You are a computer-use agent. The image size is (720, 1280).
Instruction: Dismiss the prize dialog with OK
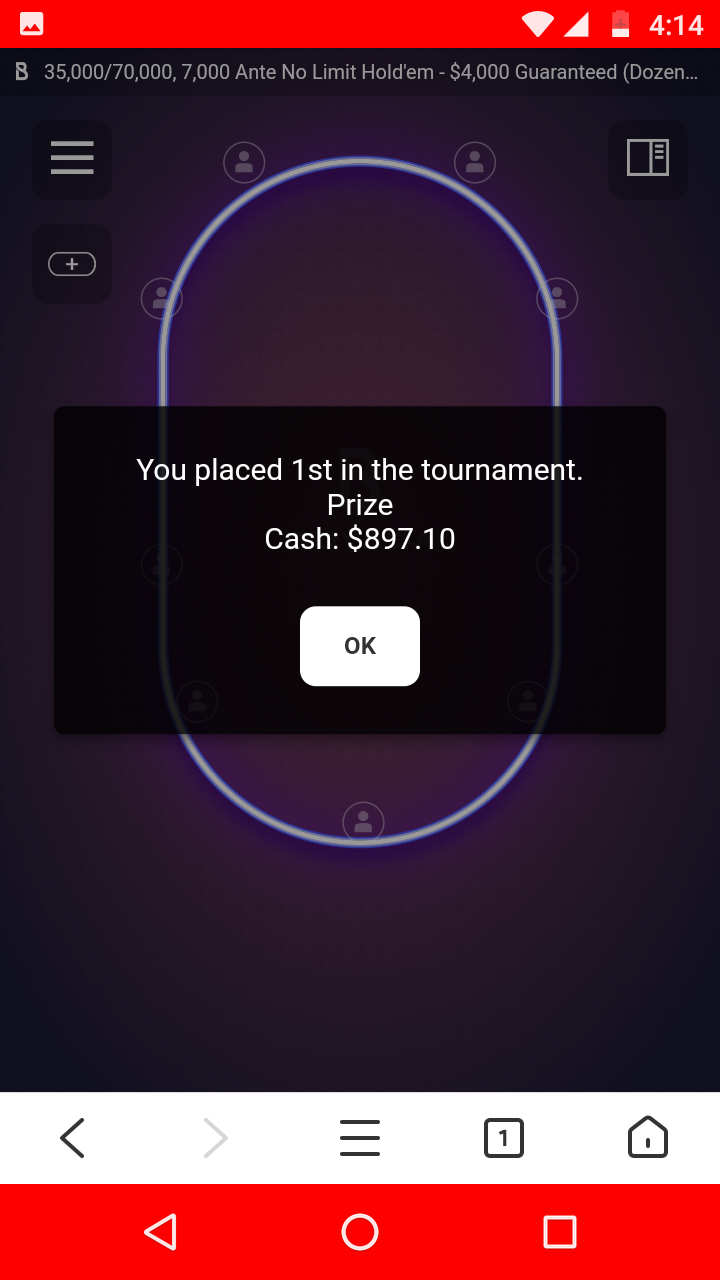point(360,646)
